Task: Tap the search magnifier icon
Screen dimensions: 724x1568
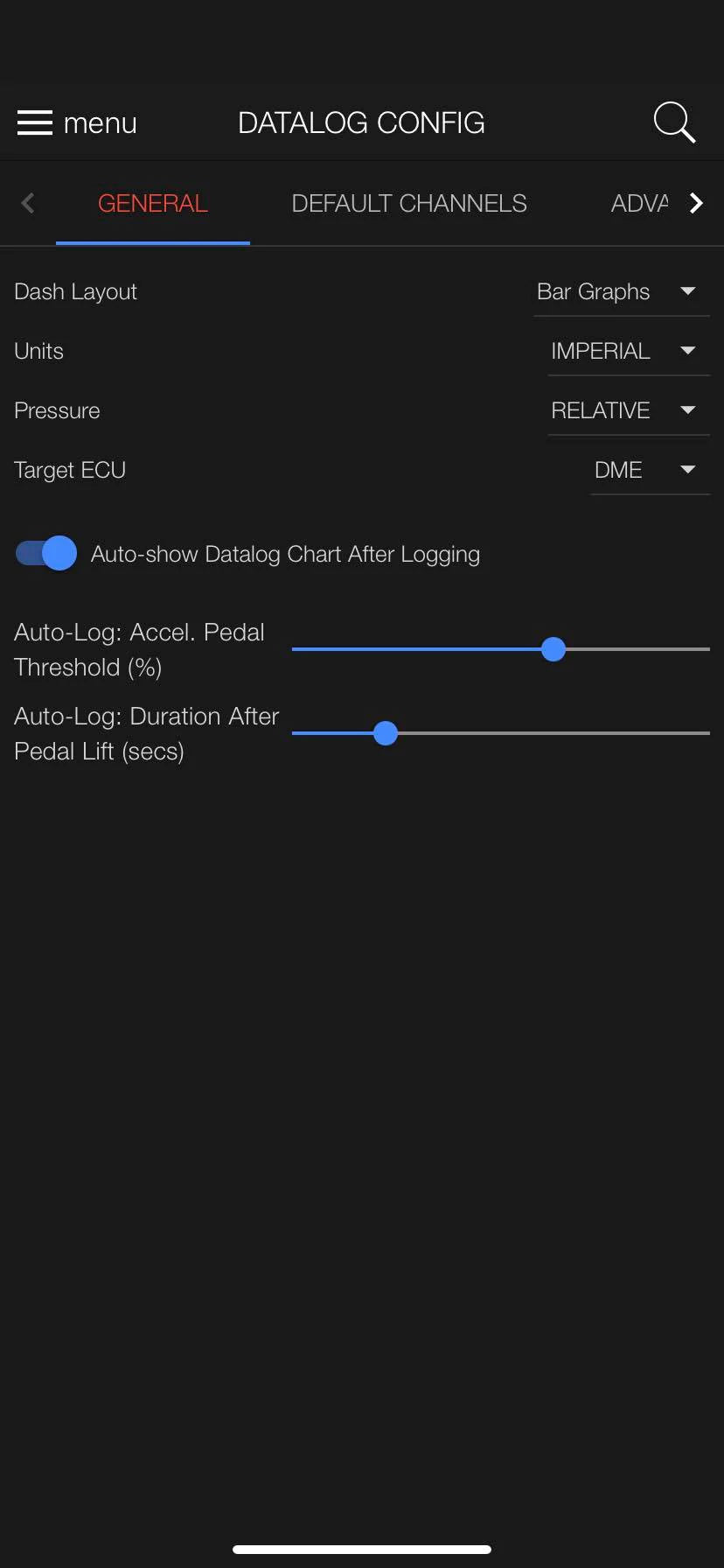Action: (x=673, y=122)
